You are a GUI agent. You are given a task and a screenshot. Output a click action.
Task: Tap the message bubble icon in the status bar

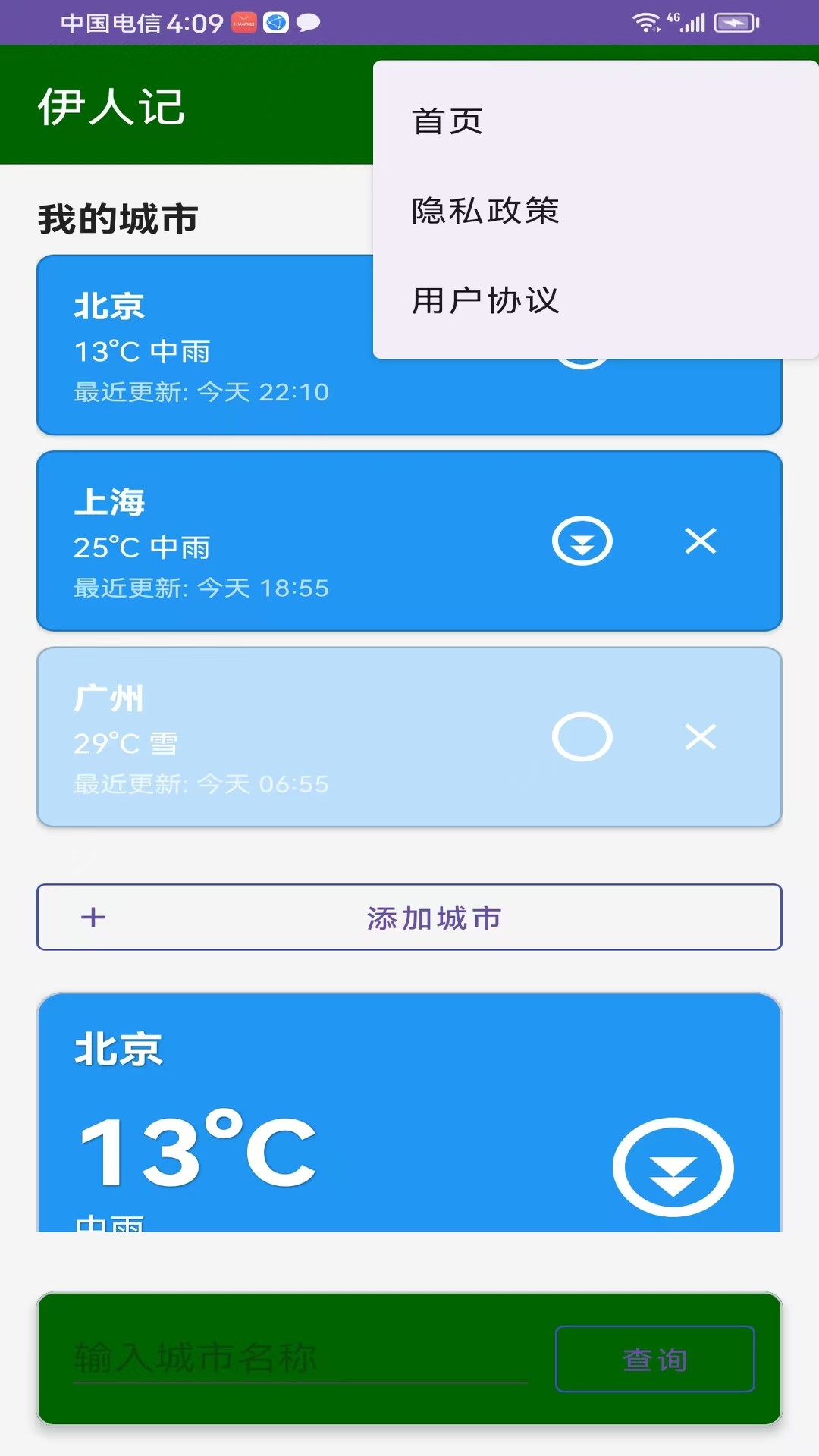tap(308, 23)
